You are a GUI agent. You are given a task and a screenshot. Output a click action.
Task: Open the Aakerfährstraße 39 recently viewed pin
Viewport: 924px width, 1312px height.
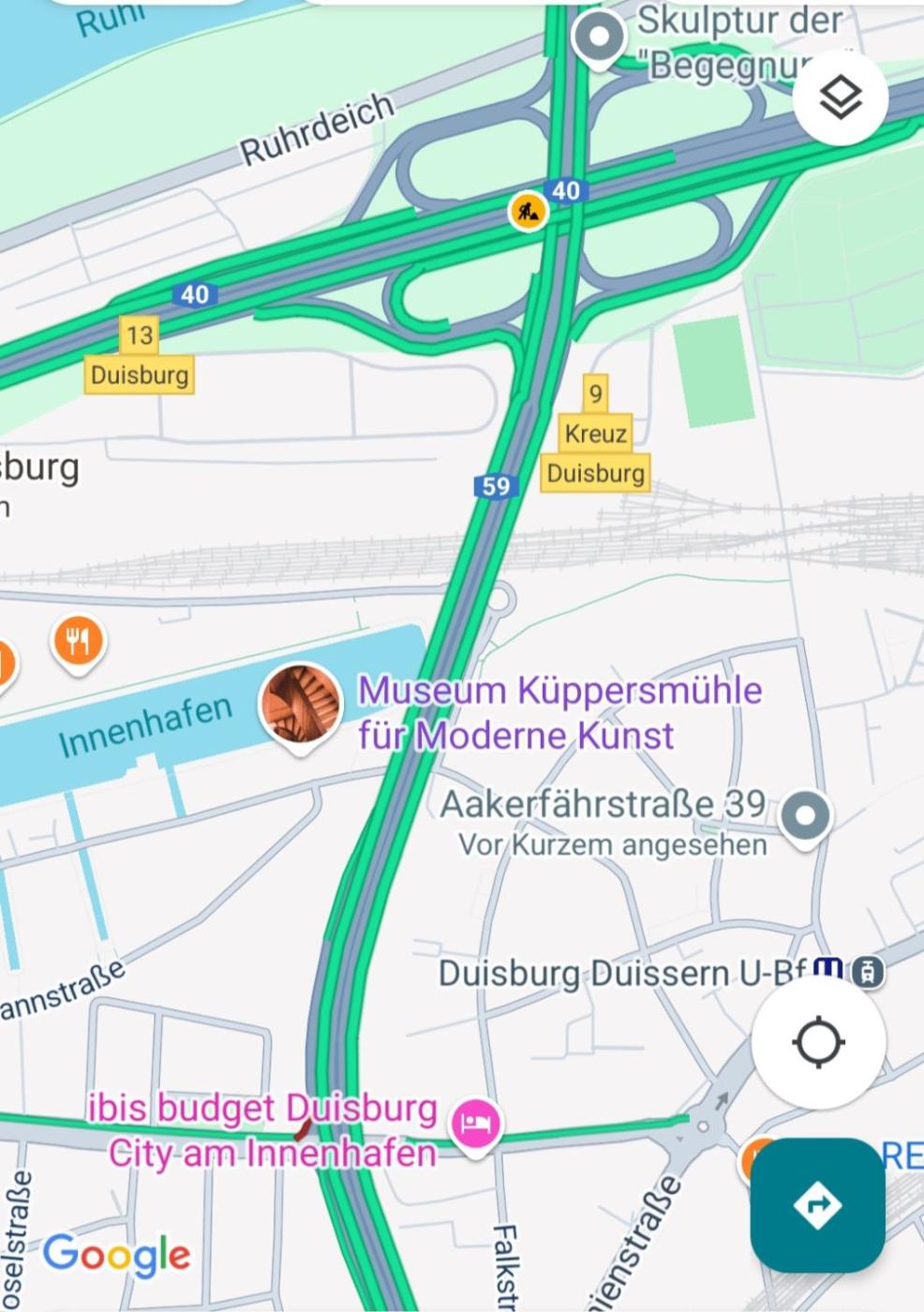(x=804, y=816)
